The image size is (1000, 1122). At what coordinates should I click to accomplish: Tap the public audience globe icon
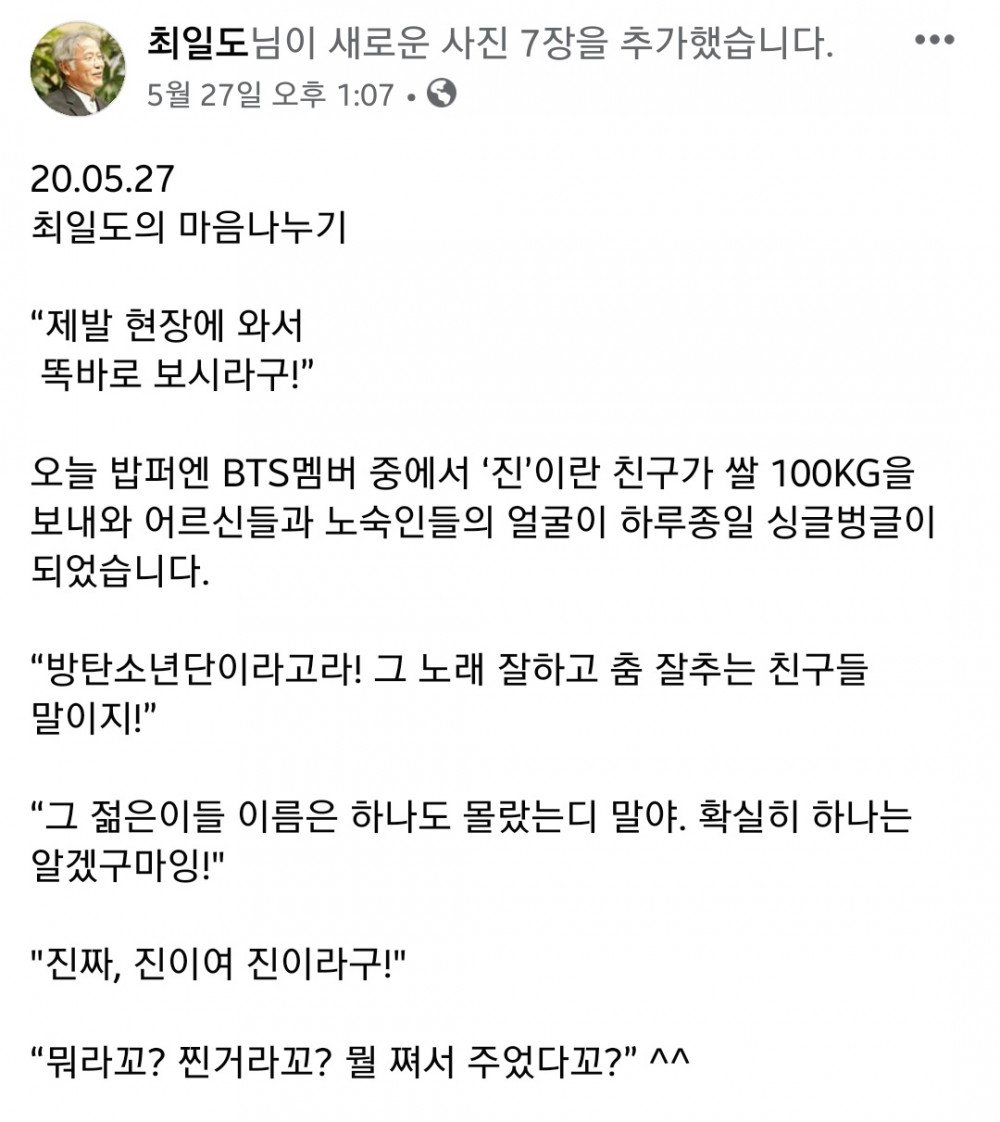[442, 94]
